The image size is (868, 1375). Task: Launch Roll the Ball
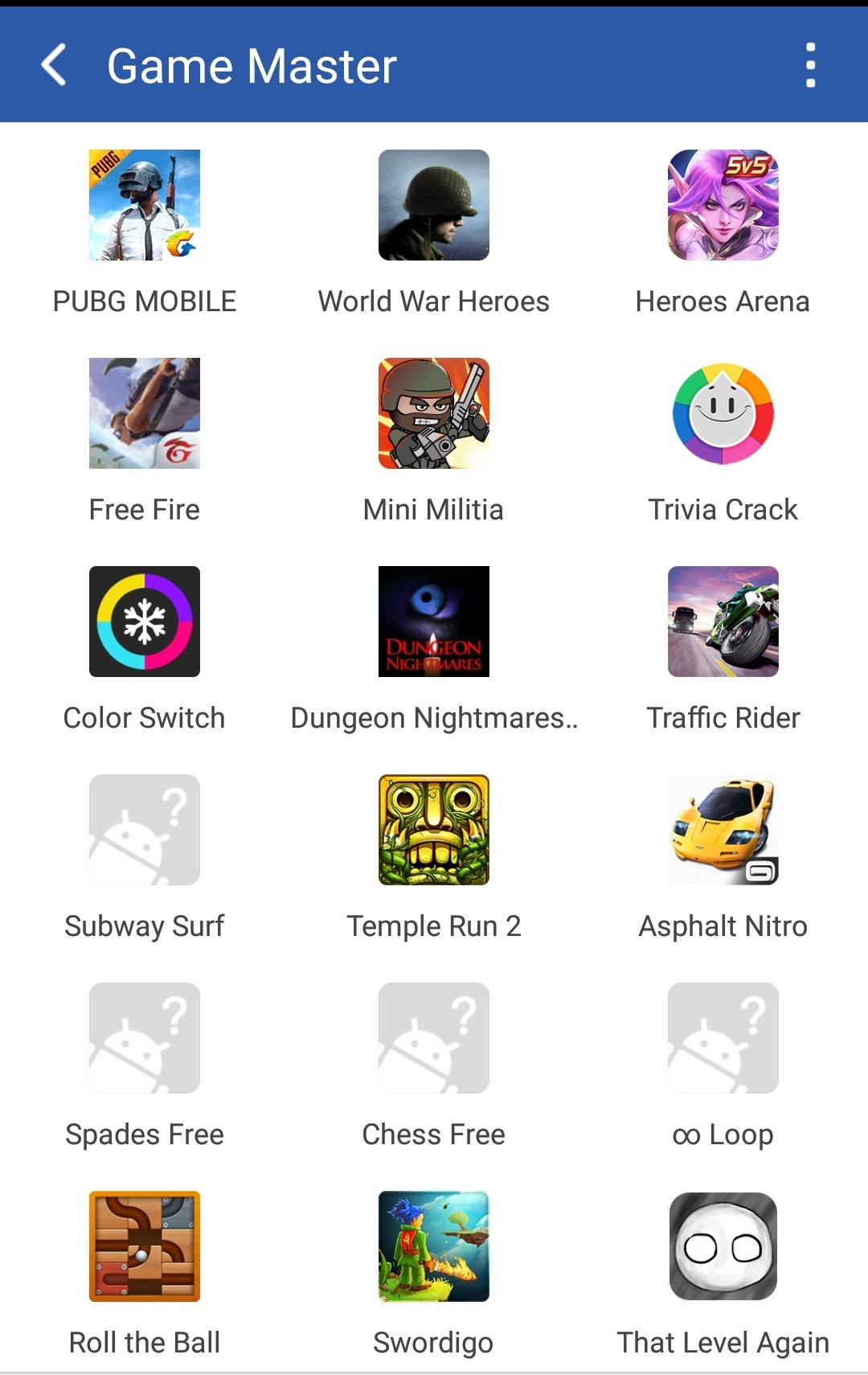(145, 1246)
